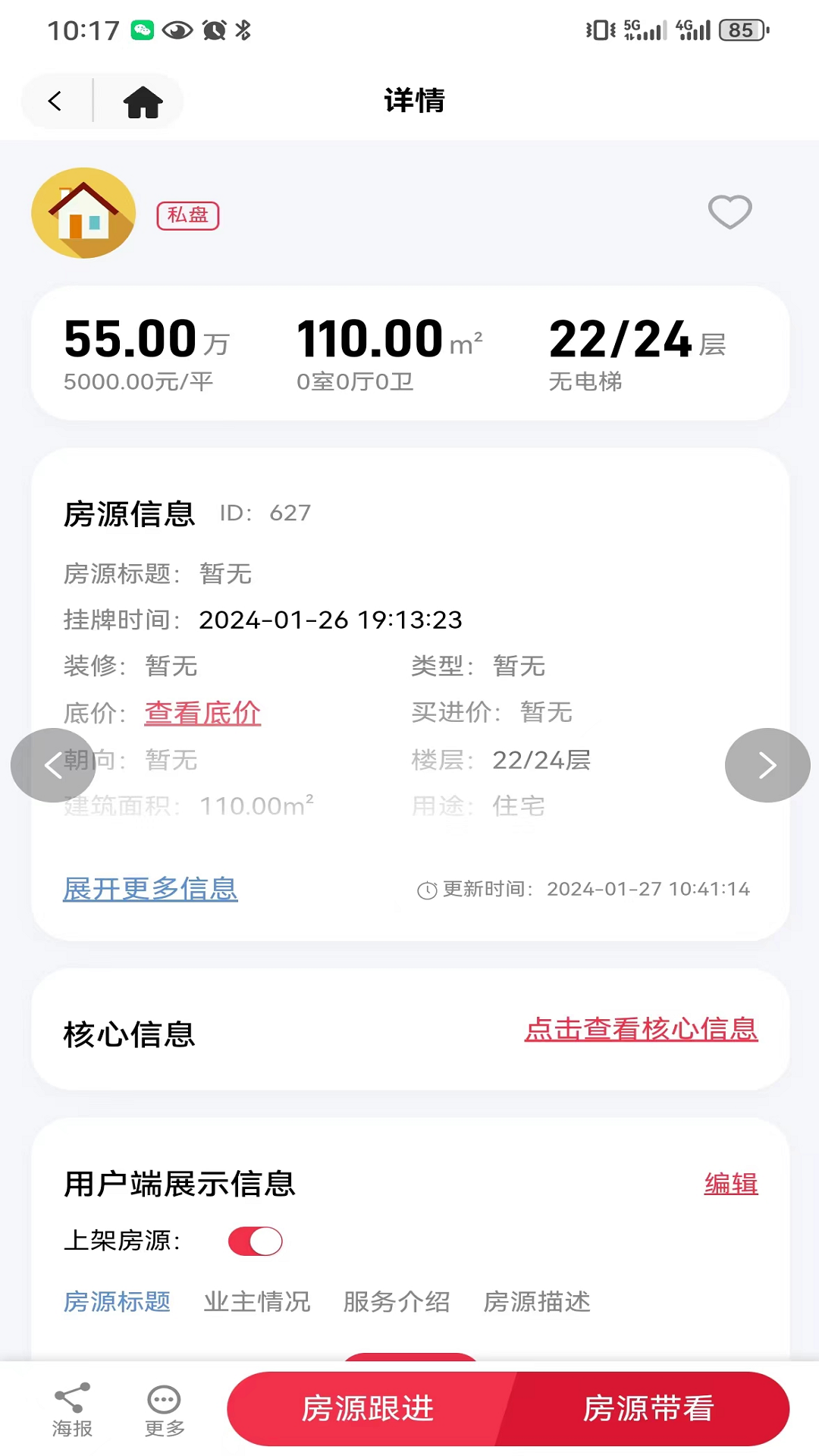
Task: Go back using the top-left arrow
Action: (x=55, y=101)
